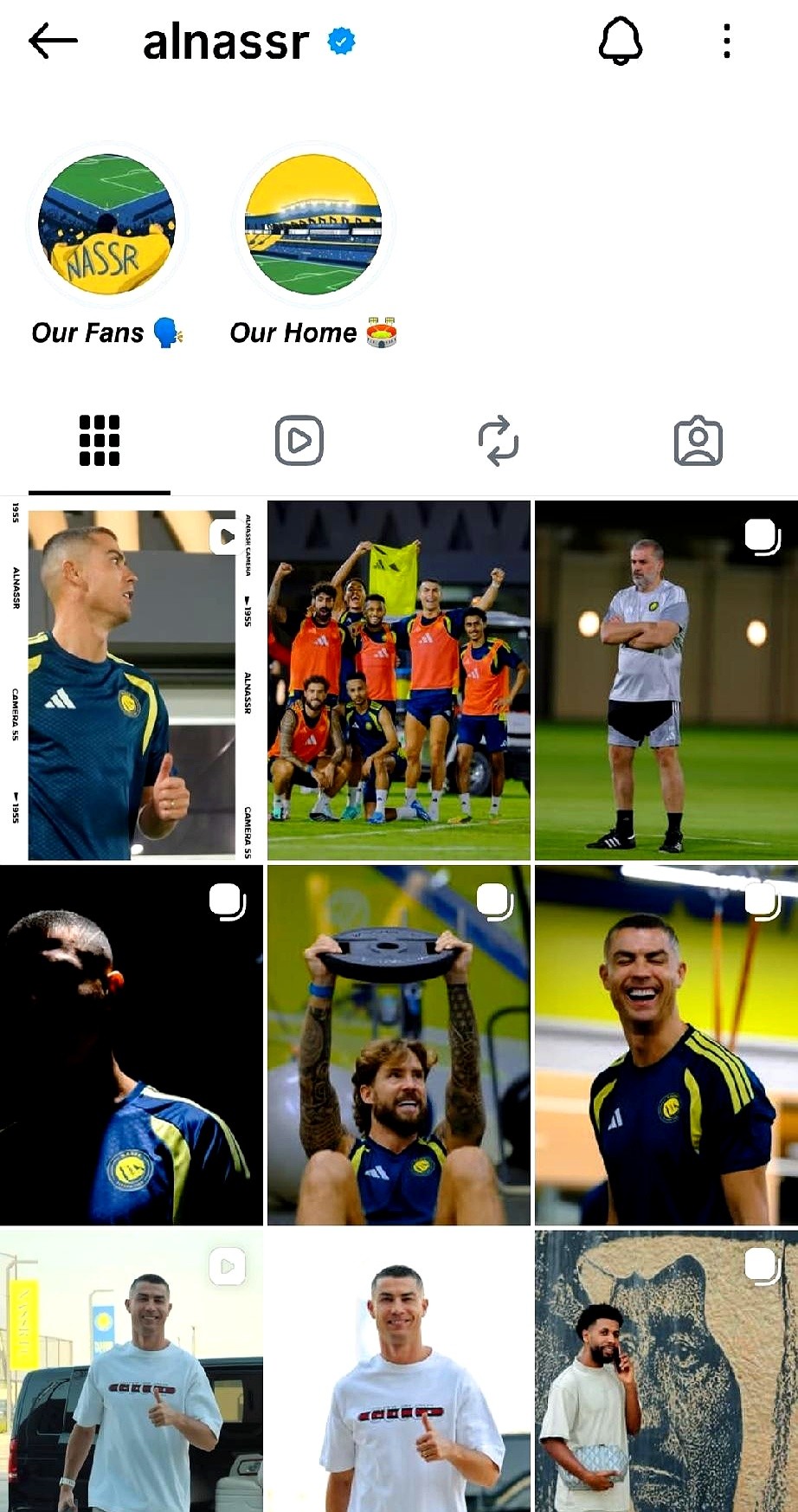Open the post of player lifting weight plate

pos(398,1045)
